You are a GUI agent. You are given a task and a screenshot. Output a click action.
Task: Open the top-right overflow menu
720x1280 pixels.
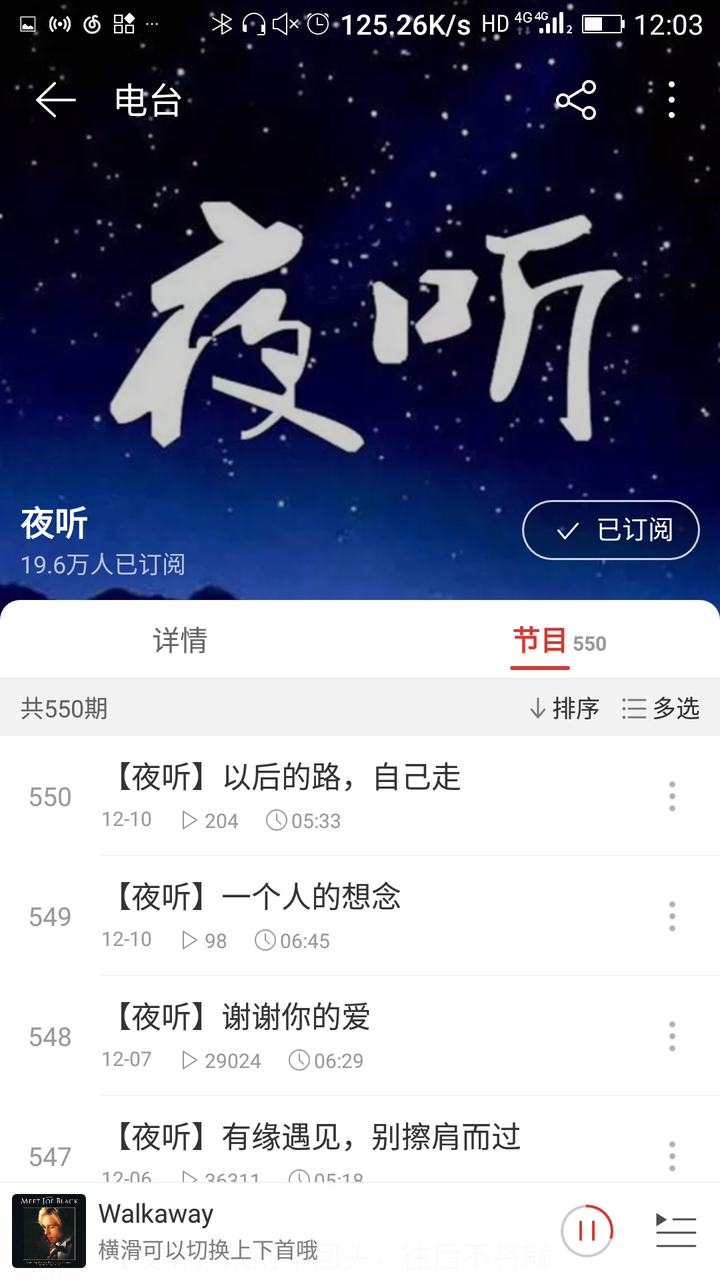pos(671,100)
